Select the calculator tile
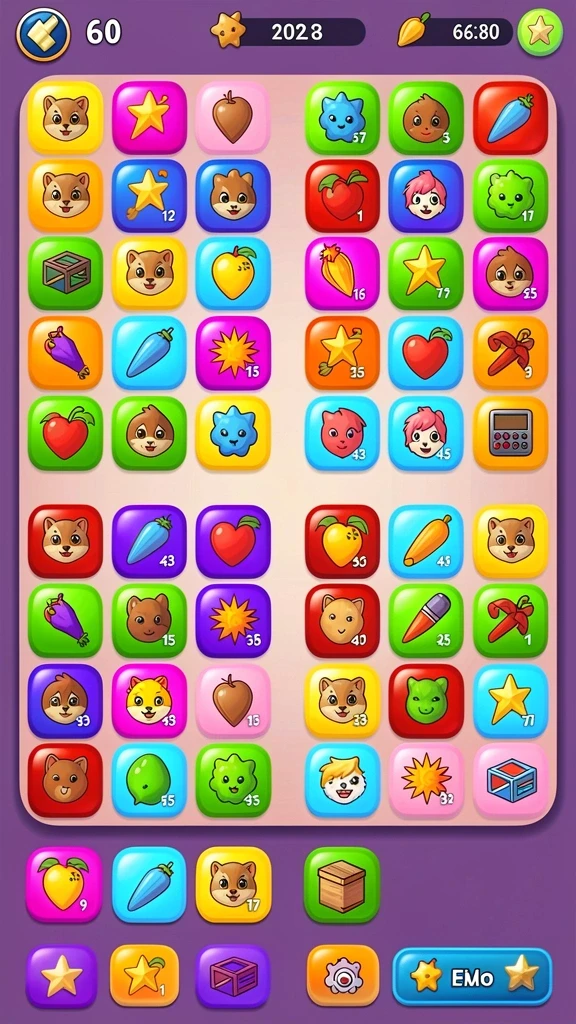The height and width of the screenshot is (1024, 576). tap(511, 433)
